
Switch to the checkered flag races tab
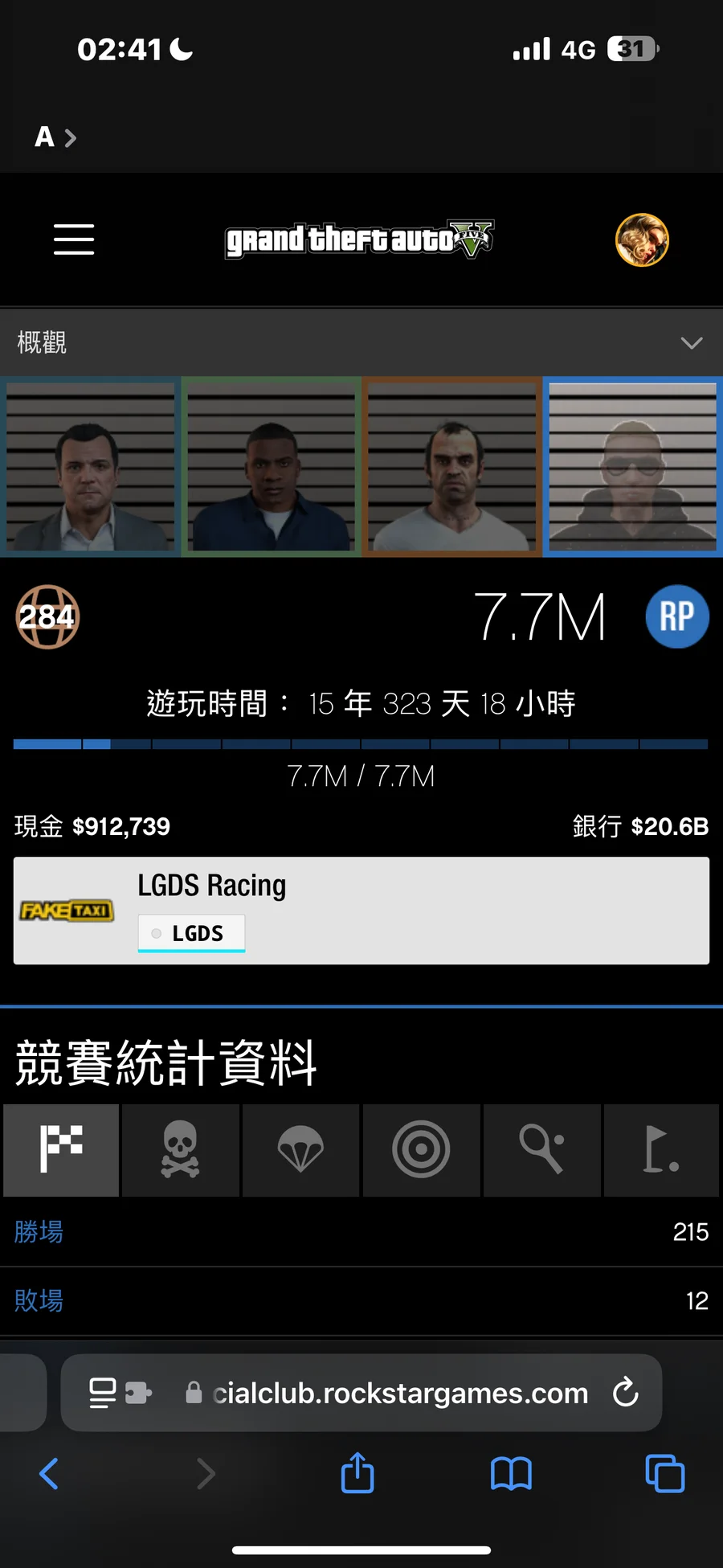[x=61, y=1150]
